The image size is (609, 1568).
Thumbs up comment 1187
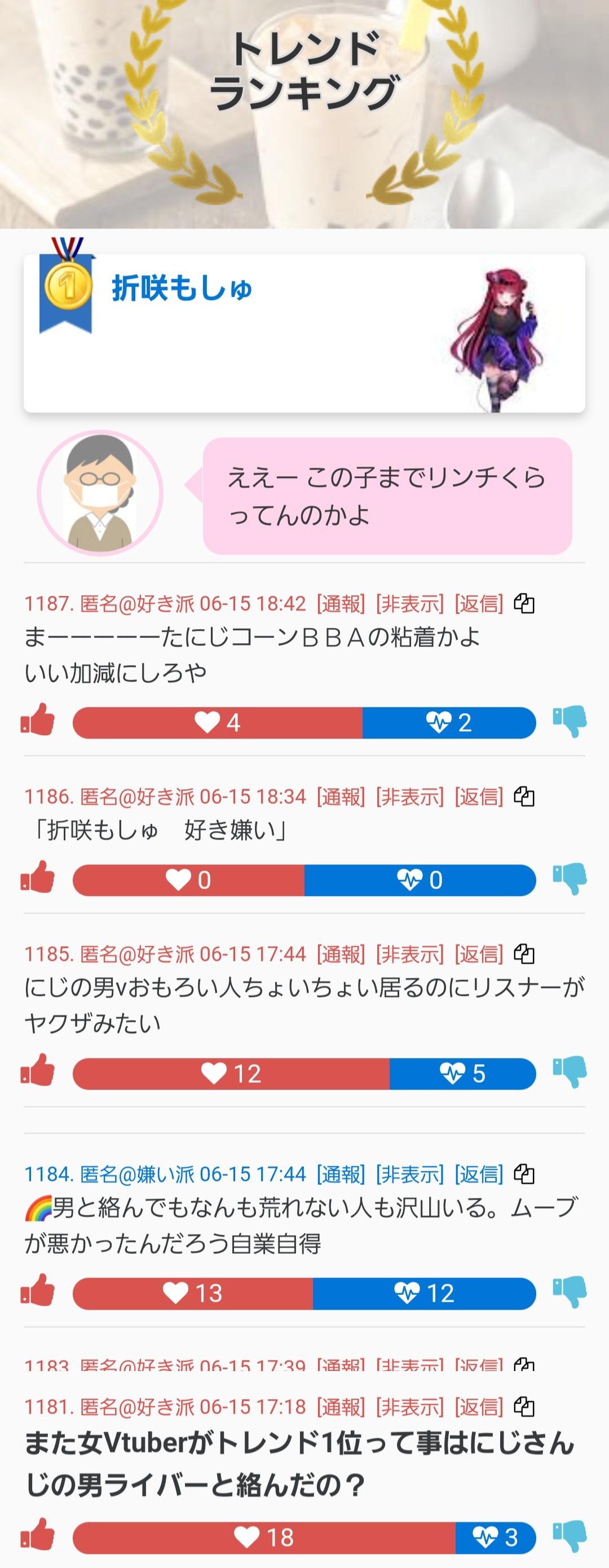38,721
